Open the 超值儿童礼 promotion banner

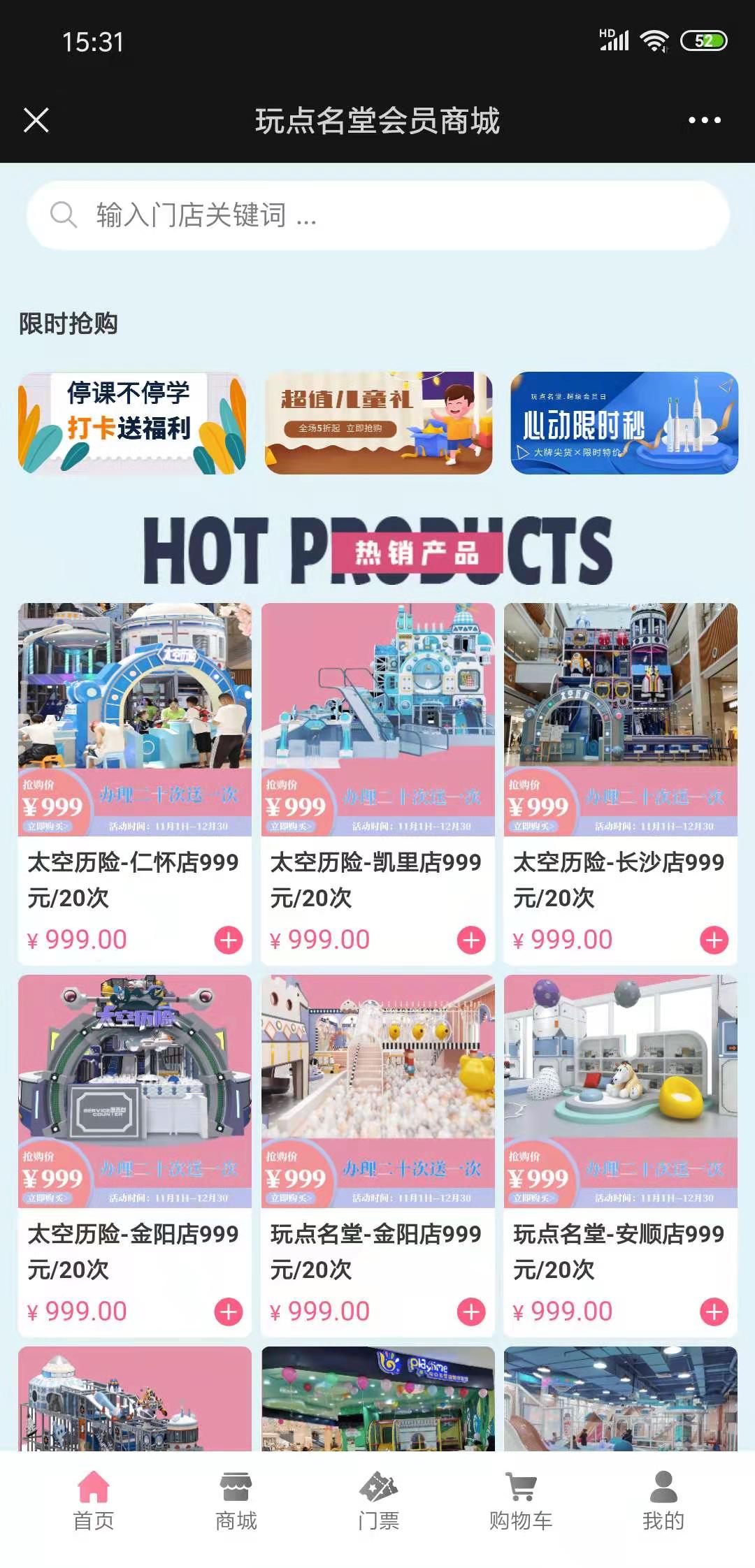click(378, 423)
